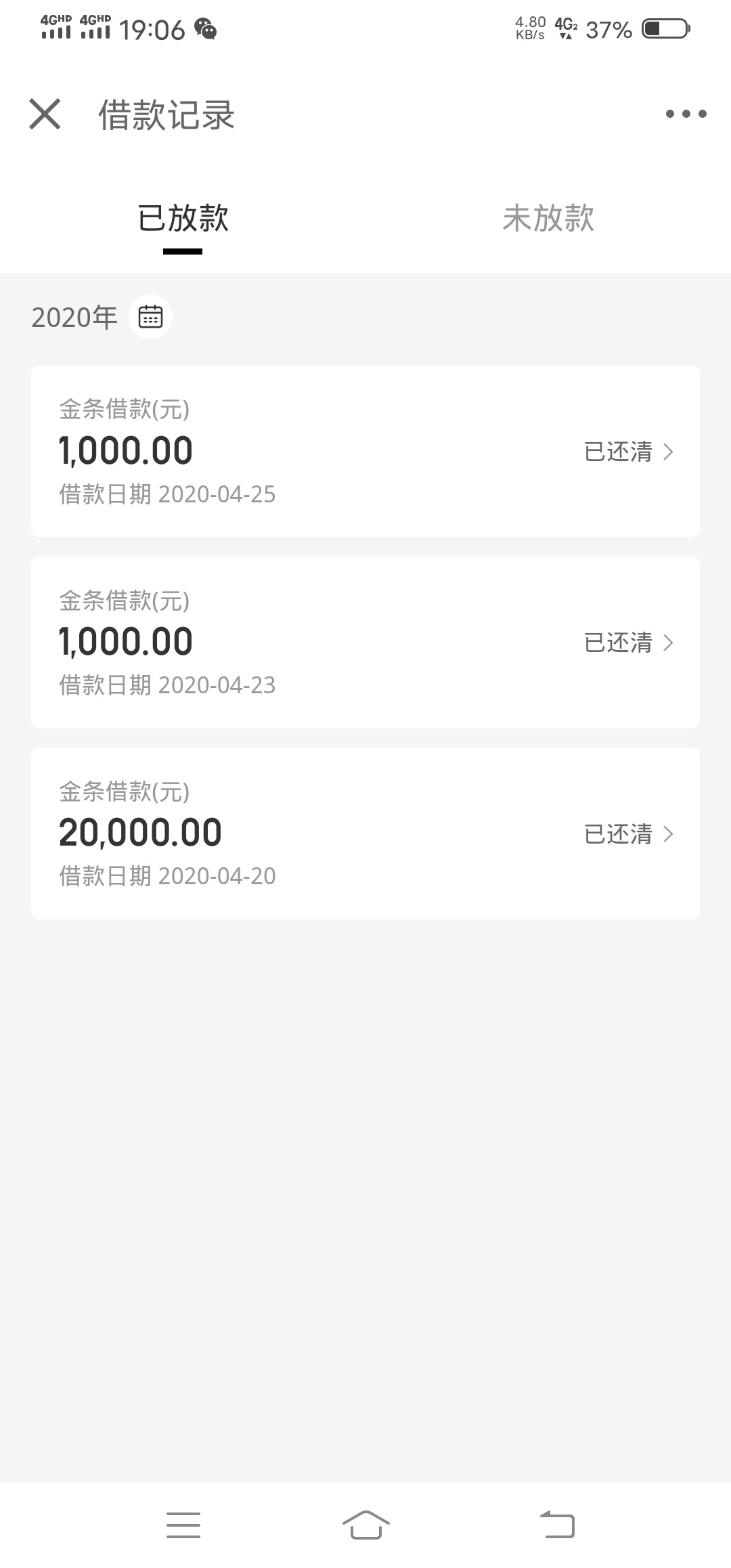Close the 借款记录 page

45,114
